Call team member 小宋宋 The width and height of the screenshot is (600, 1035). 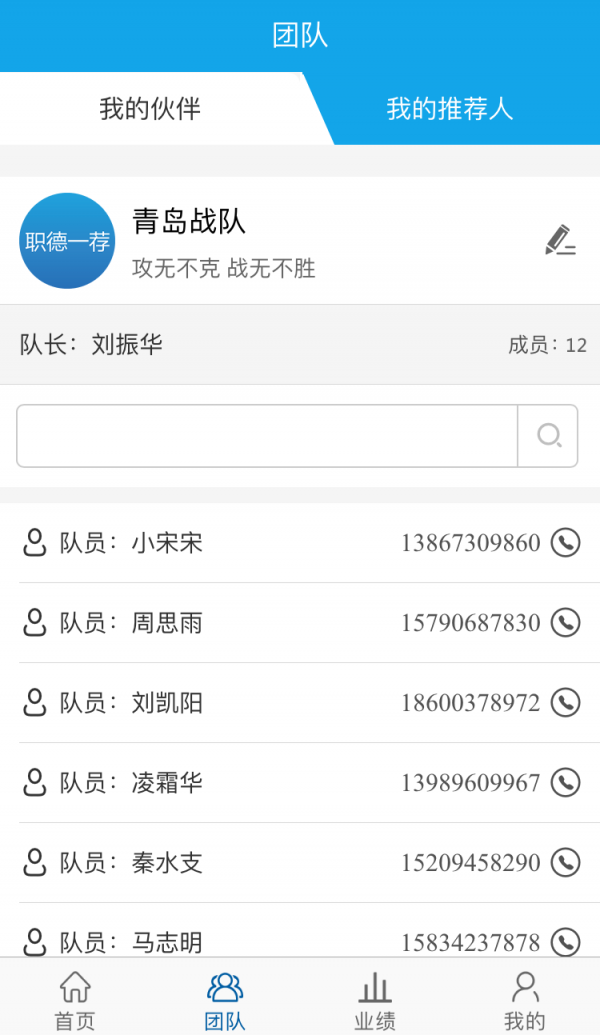(566, 543)
